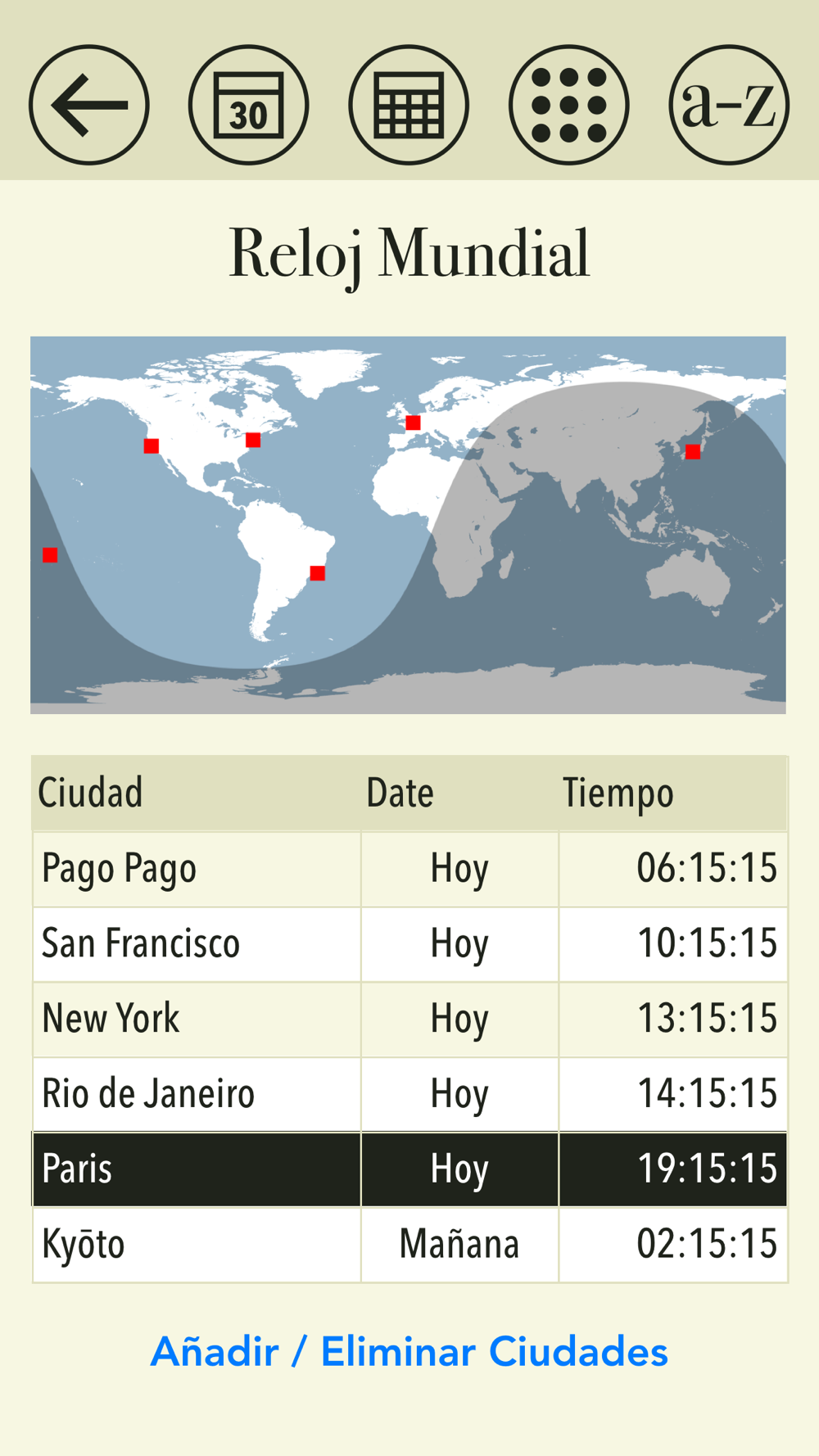
Task: Open the dotted grid menu icon
Action: pos(569,105)
